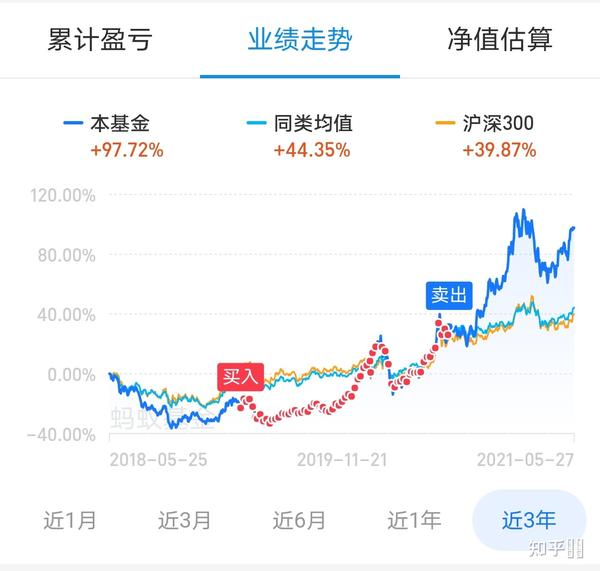Open the 净值估算 tab
This screenshot has width=600, height=571.
click(x=499, y=40)
